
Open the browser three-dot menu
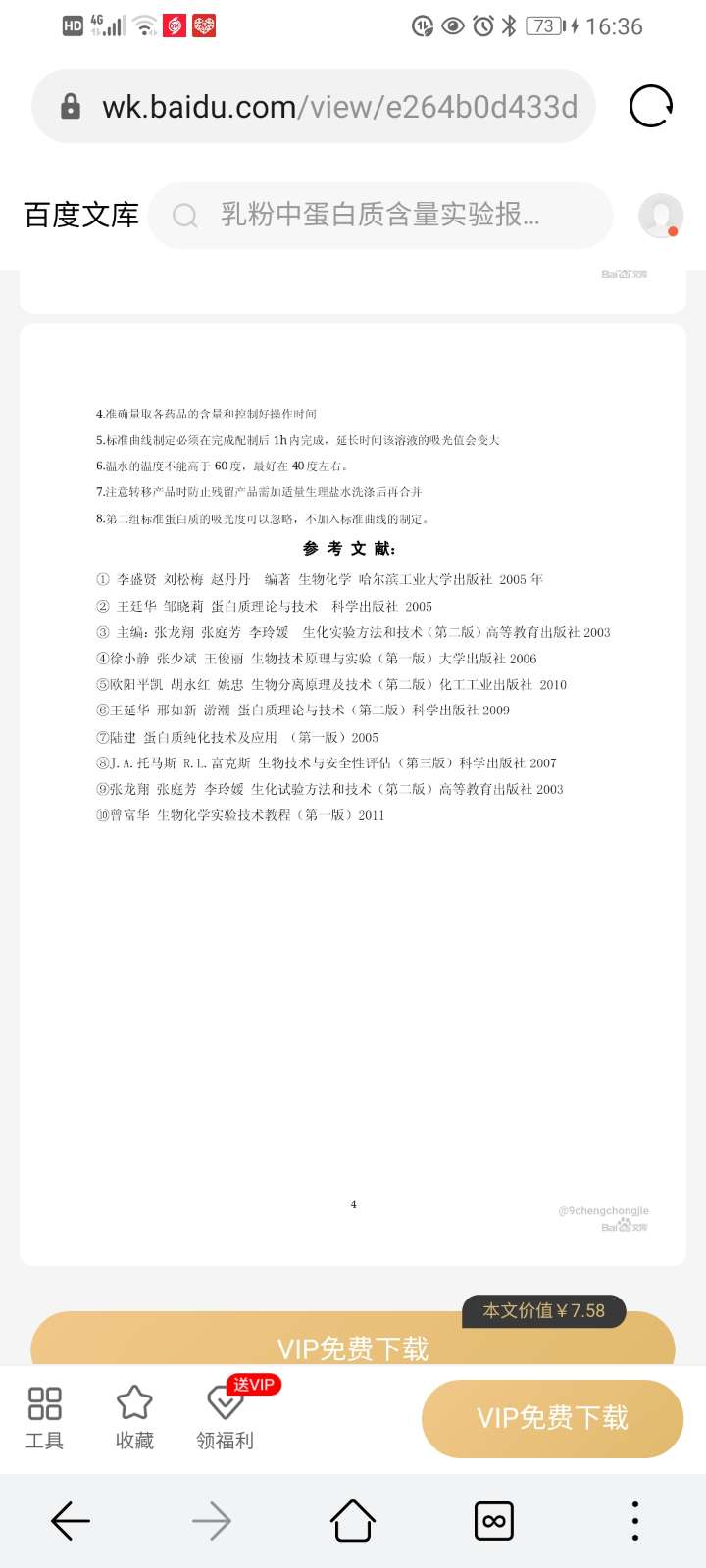coord(635,1521)
